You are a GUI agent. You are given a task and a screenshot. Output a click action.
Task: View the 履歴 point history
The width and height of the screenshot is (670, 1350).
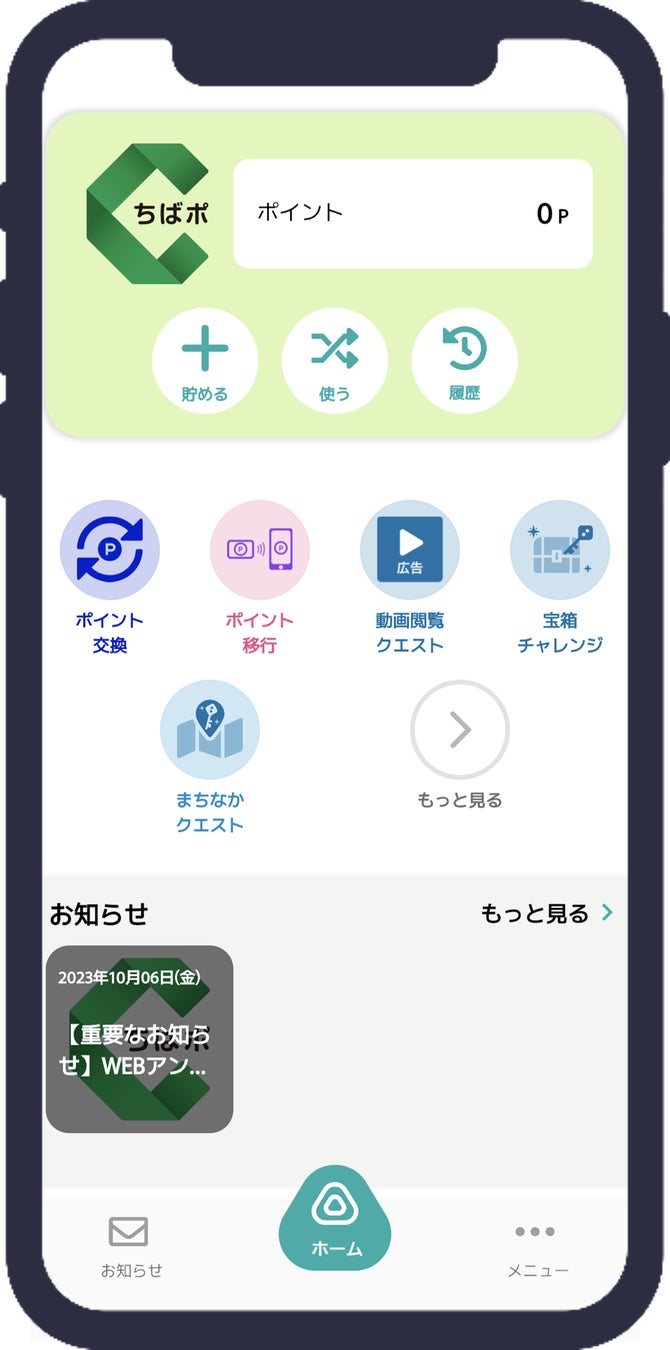[x=464, y=361]
